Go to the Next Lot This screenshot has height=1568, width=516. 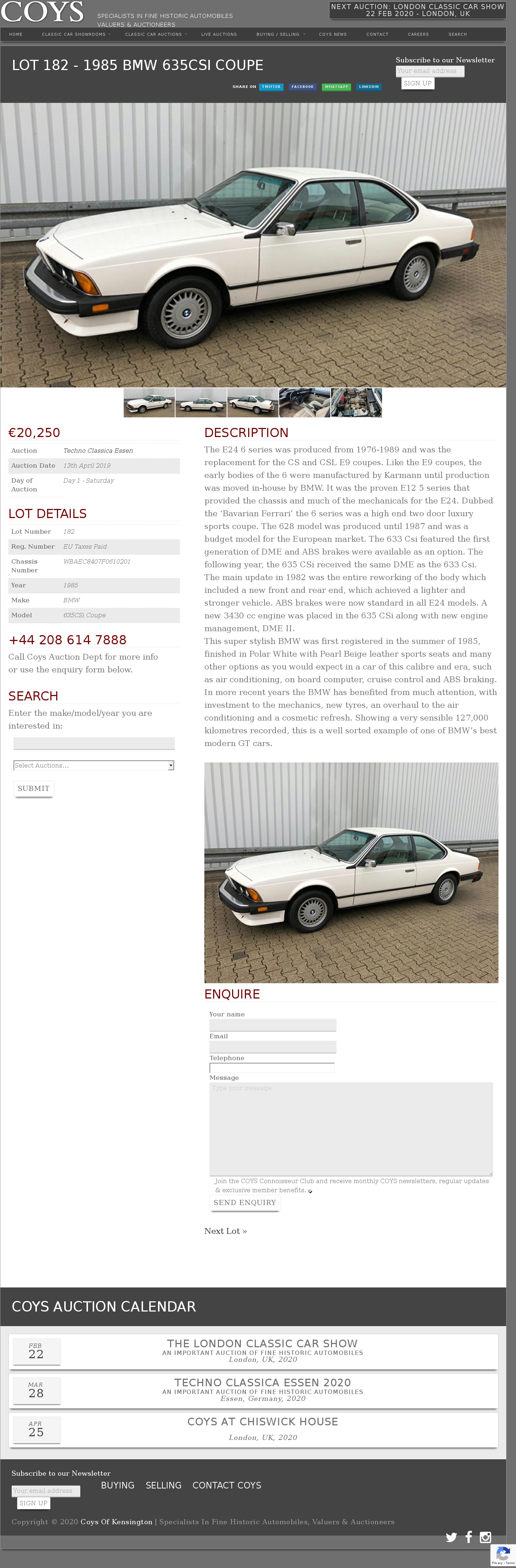click(x=226, y=1231)
